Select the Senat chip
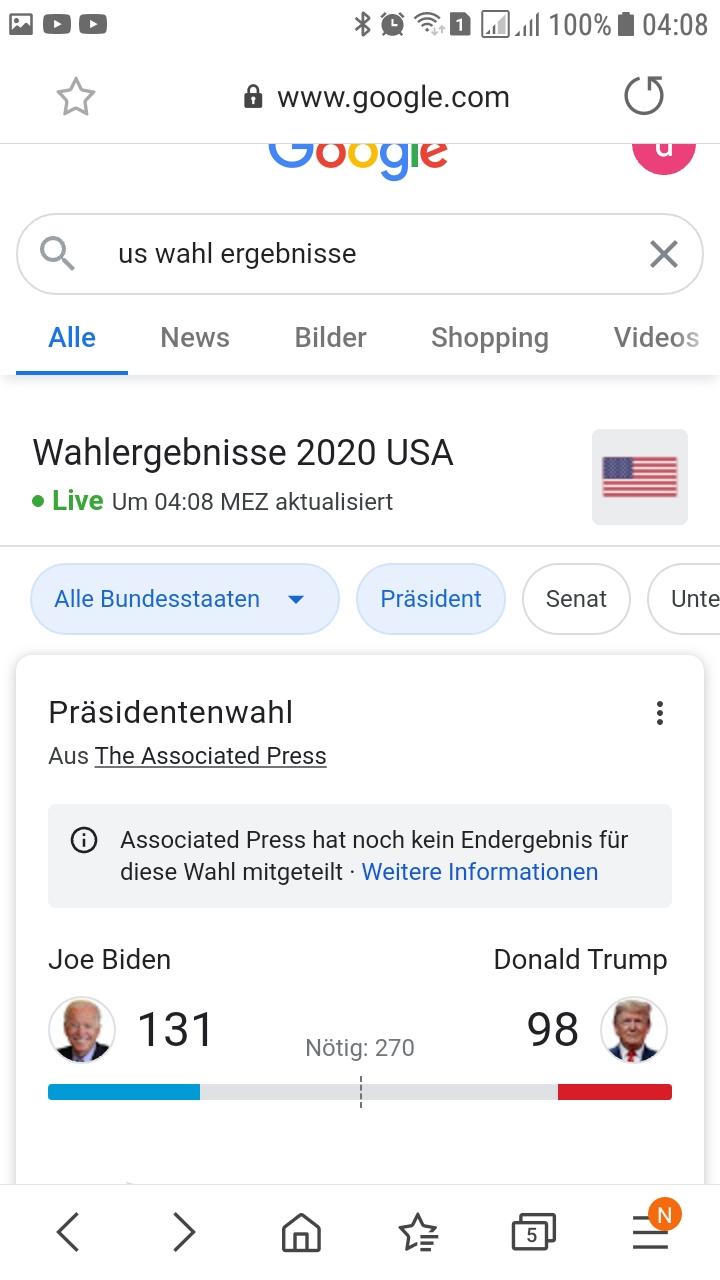720x1280 pixels. pyautogui.click(x=576, y=599)
